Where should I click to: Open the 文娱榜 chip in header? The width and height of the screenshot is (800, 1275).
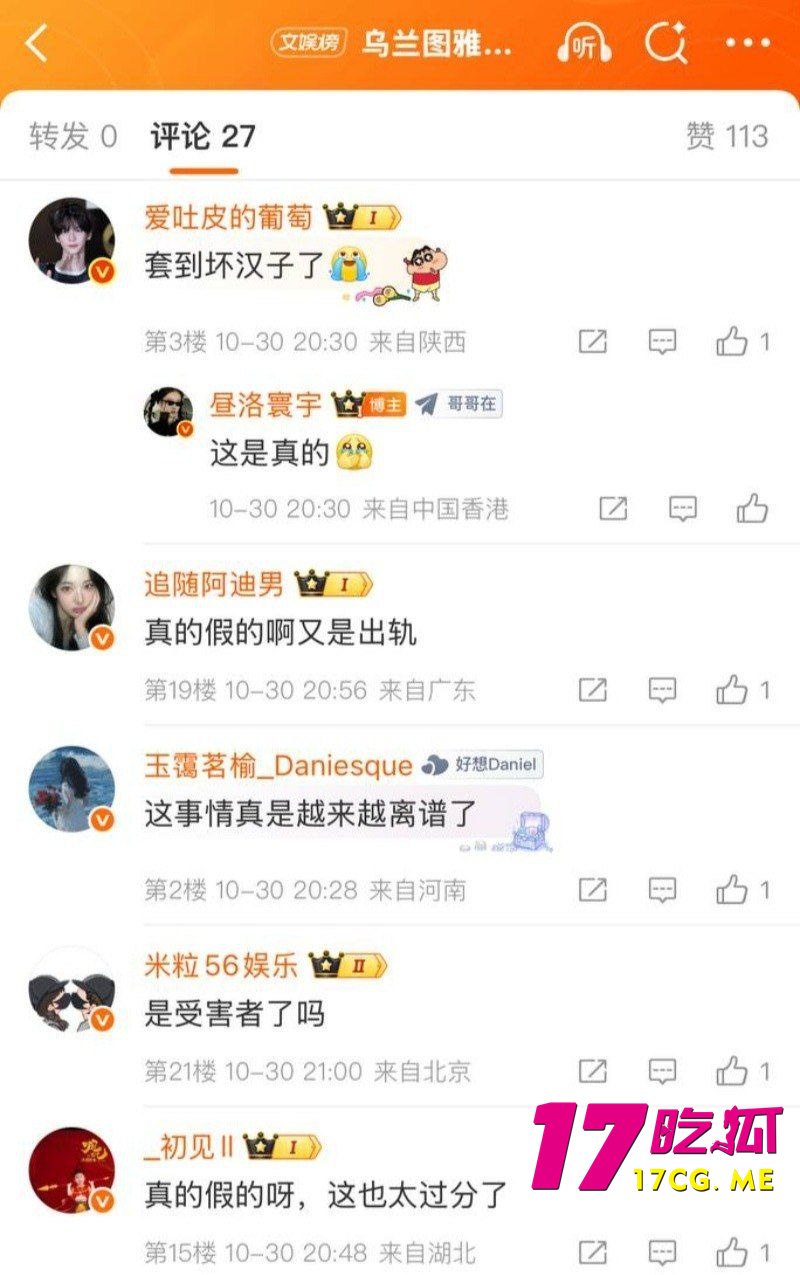click(308, 44)
